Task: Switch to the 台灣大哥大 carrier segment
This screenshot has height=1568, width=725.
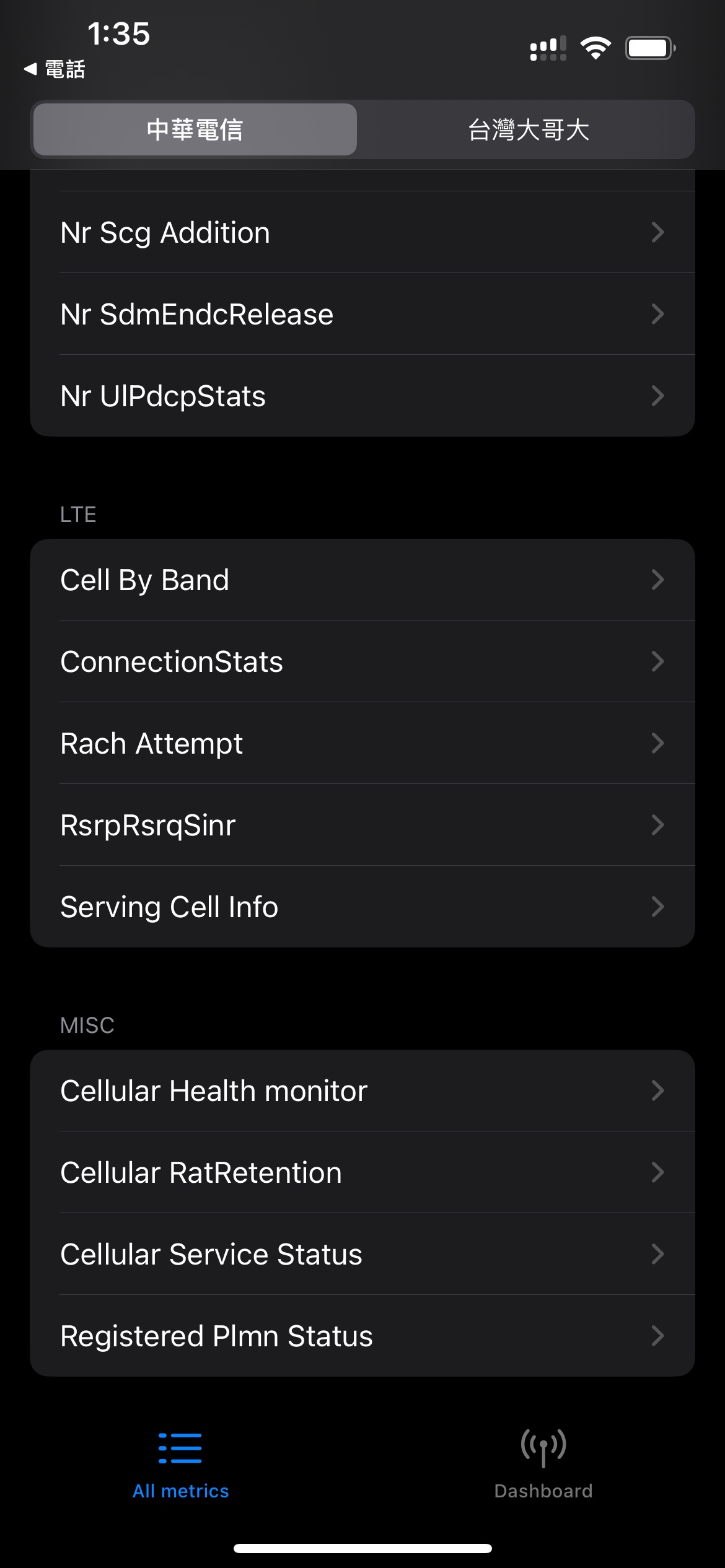Action: [x=528, y=129]
